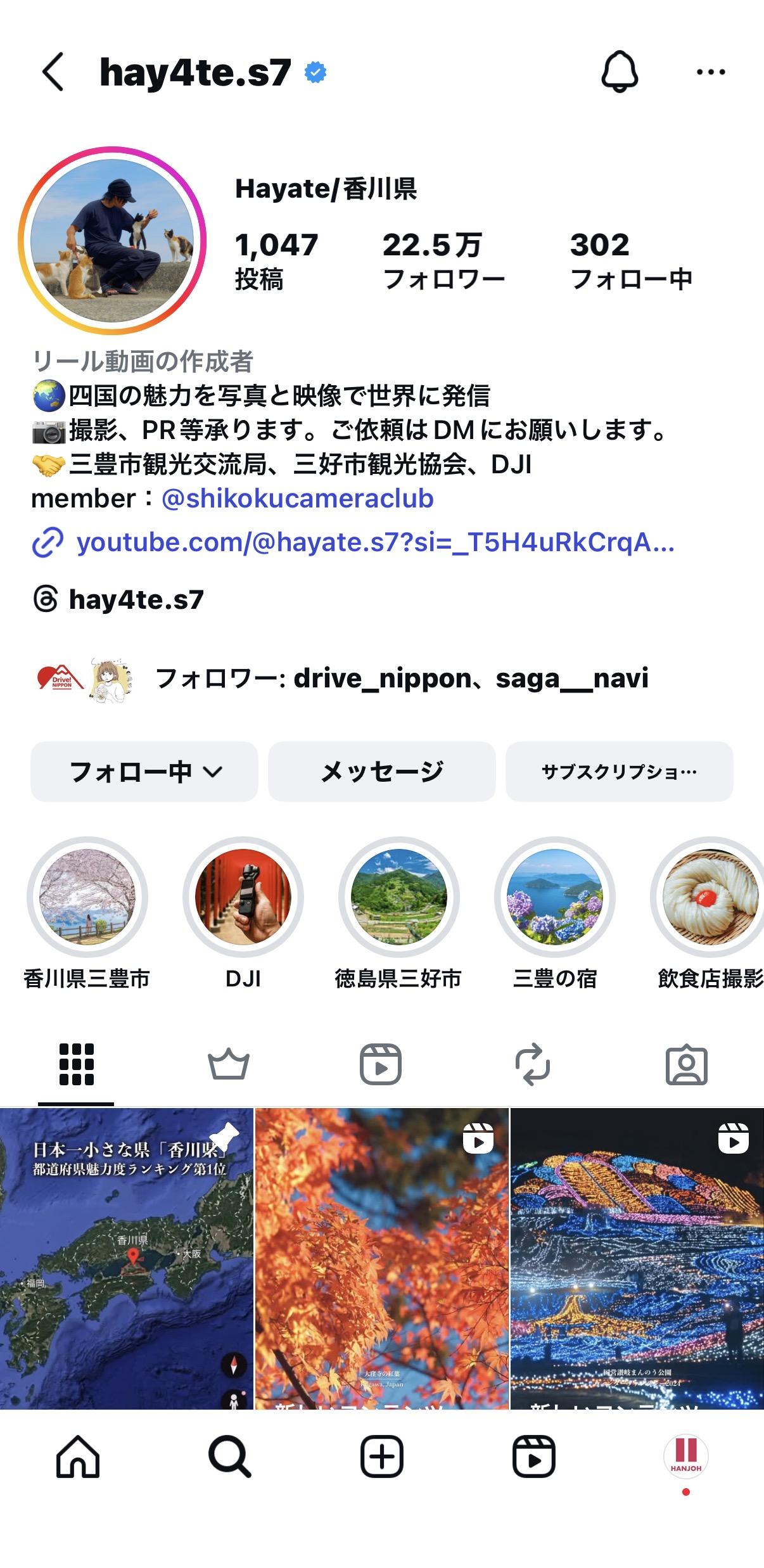Switch to the tagged photos tab
The height and width of the screenshot is (1568, 764).
686,1064
